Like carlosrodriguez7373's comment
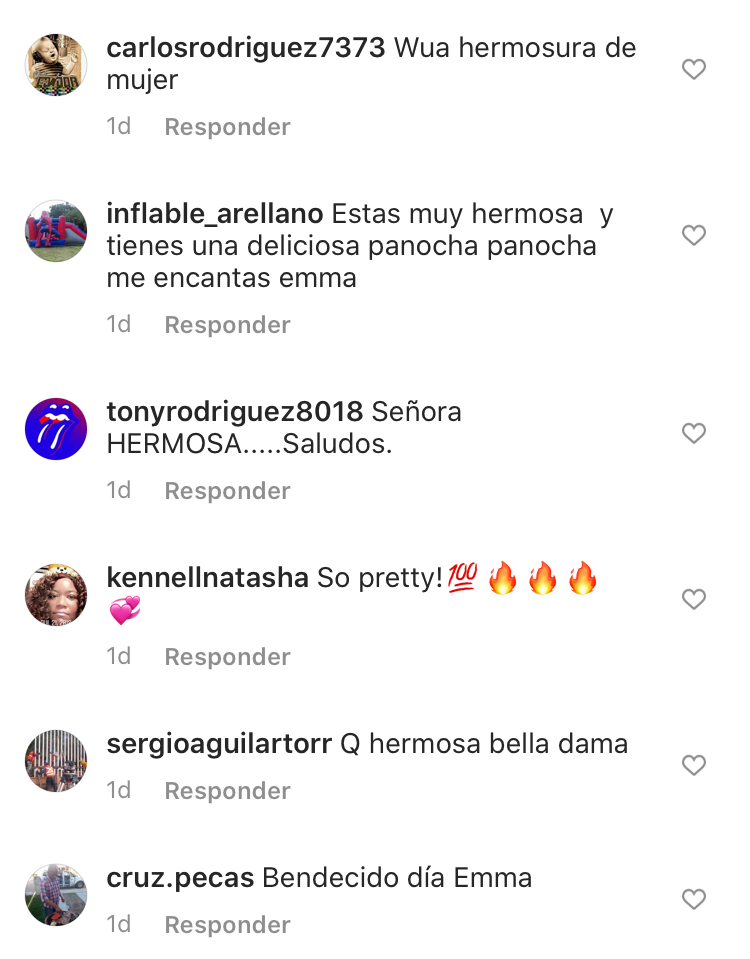The width and height of the screenshot is (750, 959). (x=693, y=69)
